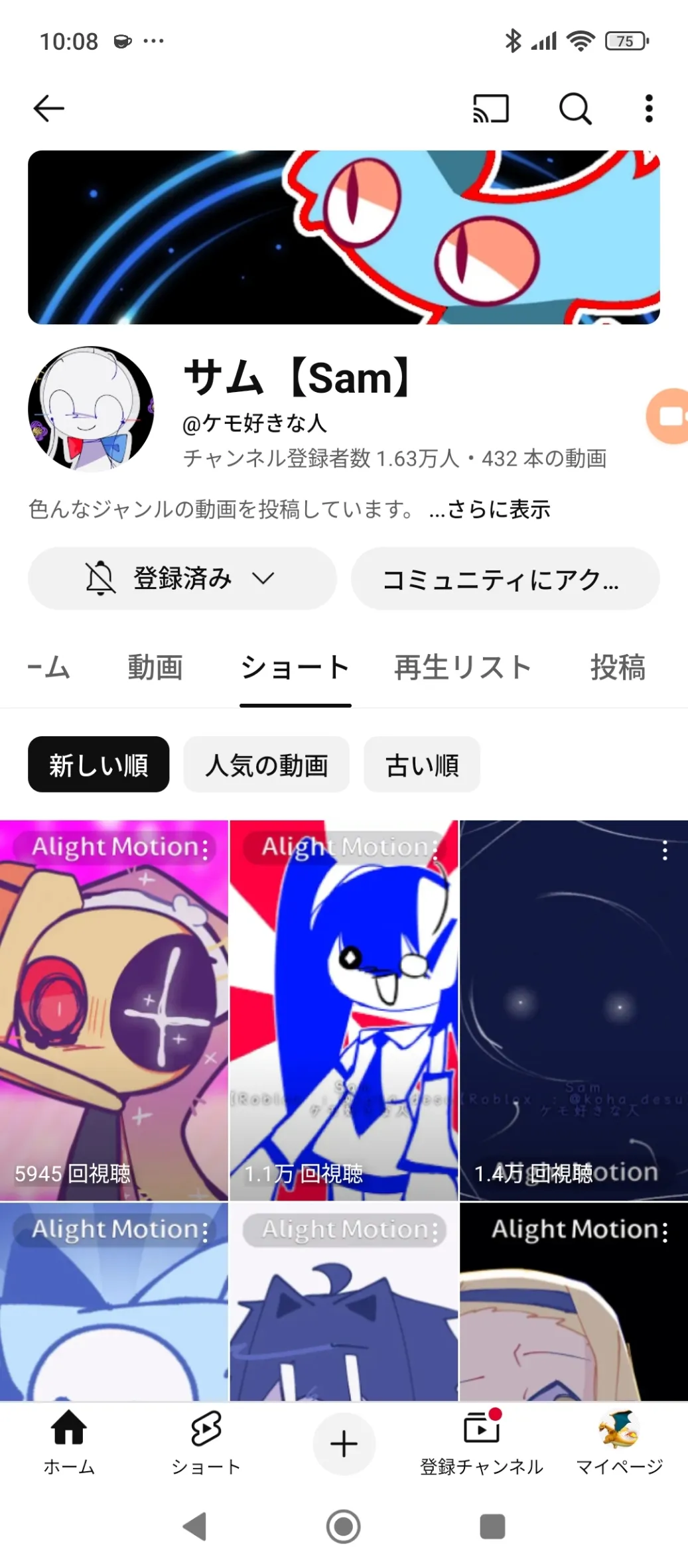Open channel search magnifier
The height and width of the screenshot is (1568, 688).
[x=575, y=108]
